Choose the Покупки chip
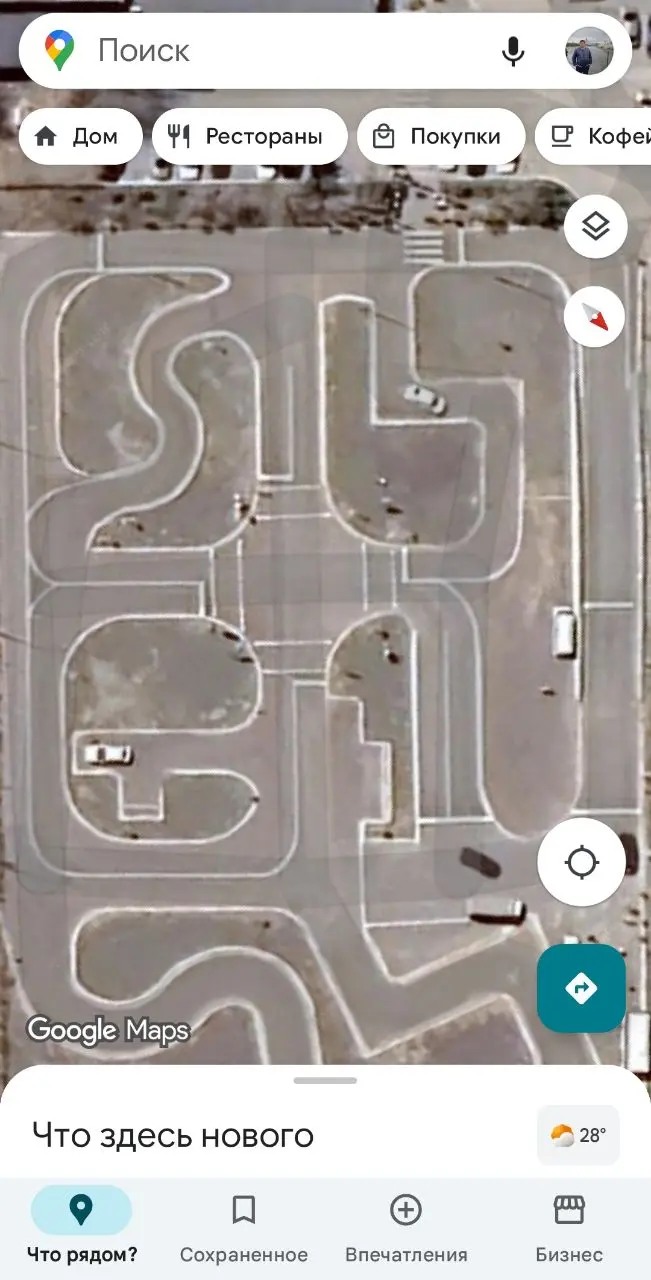This screenshot has height=1280, width=651. coord(440,137)
